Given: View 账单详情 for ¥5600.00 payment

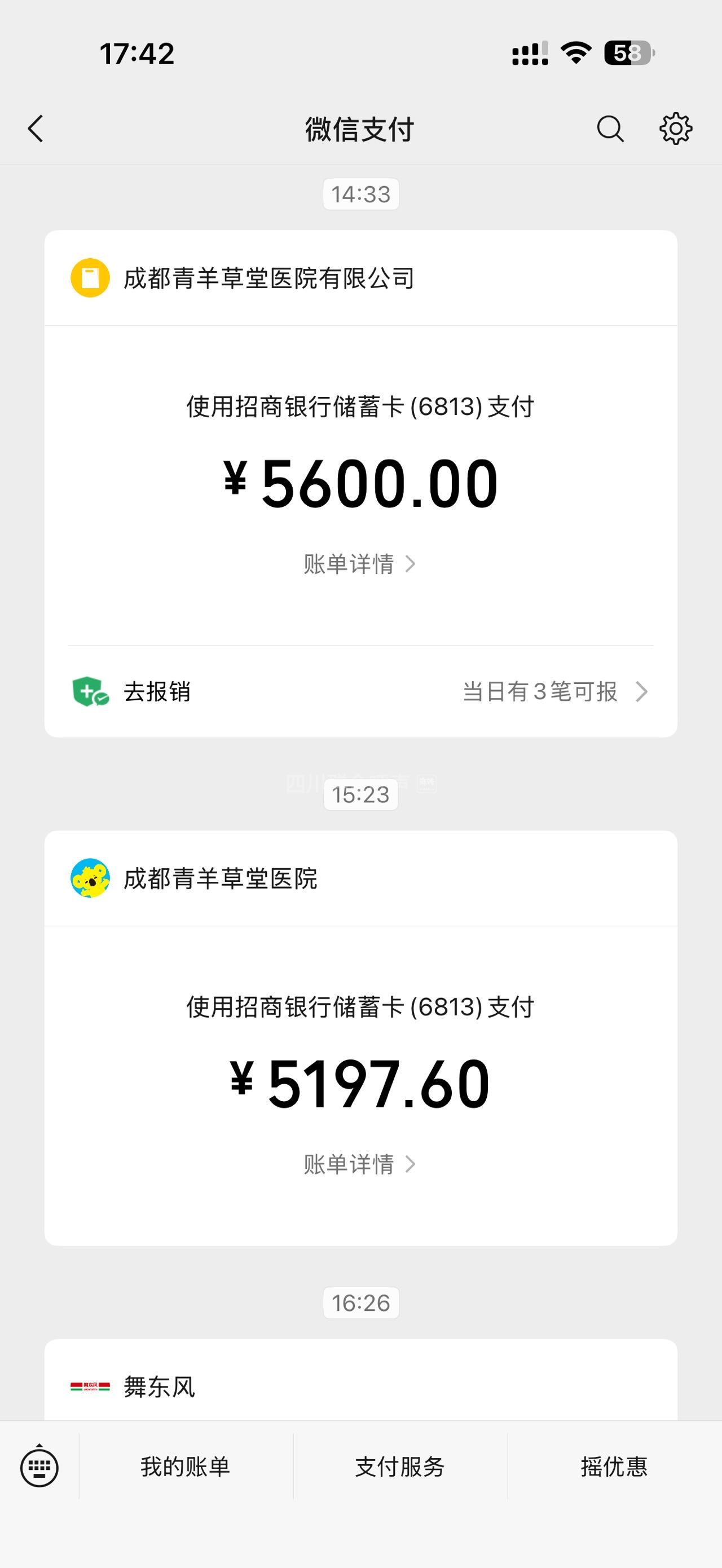Looking at the screenshot, I should pyautogui.click(x=359, y=564).
